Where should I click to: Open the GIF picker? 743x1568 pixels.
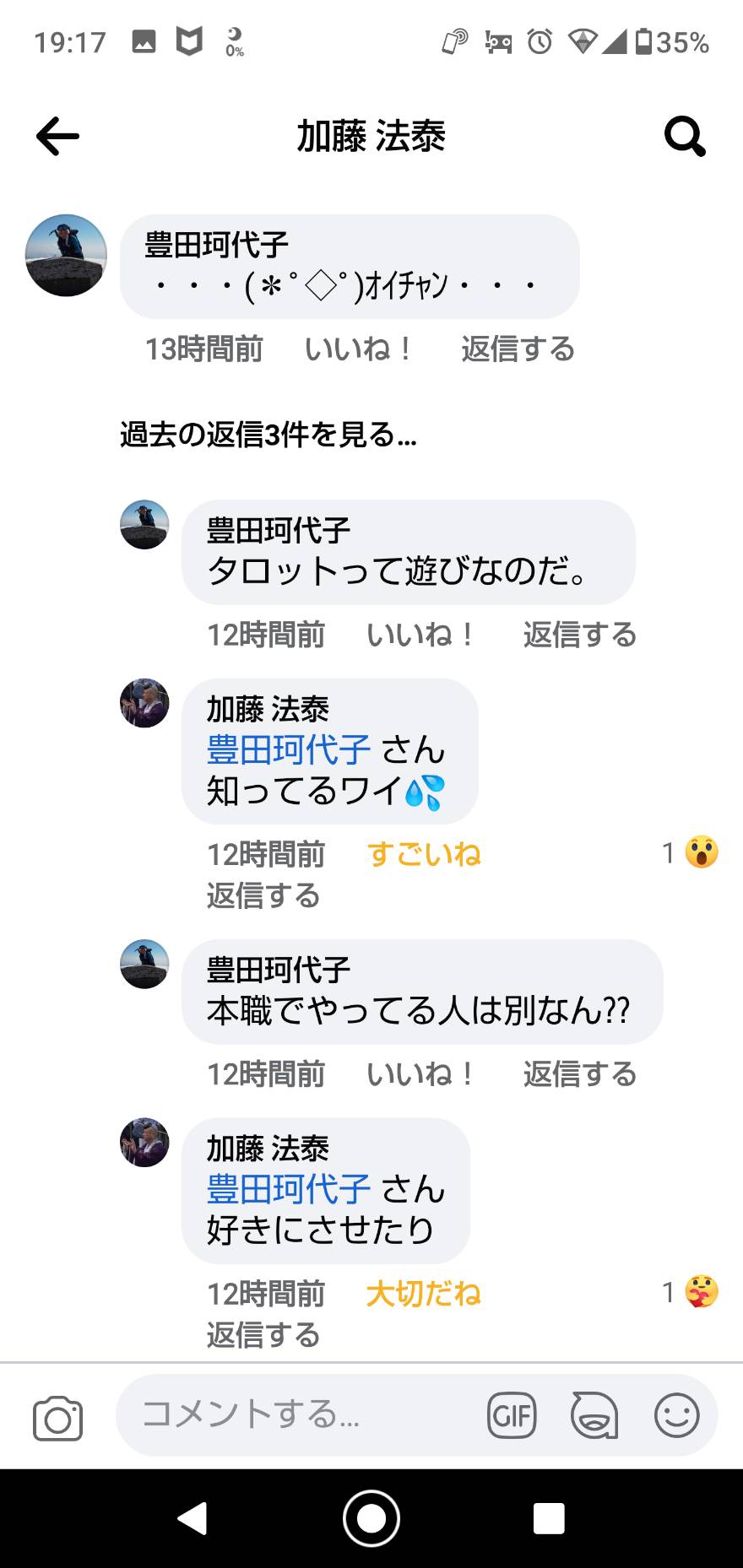click(x=512, y=1415)
